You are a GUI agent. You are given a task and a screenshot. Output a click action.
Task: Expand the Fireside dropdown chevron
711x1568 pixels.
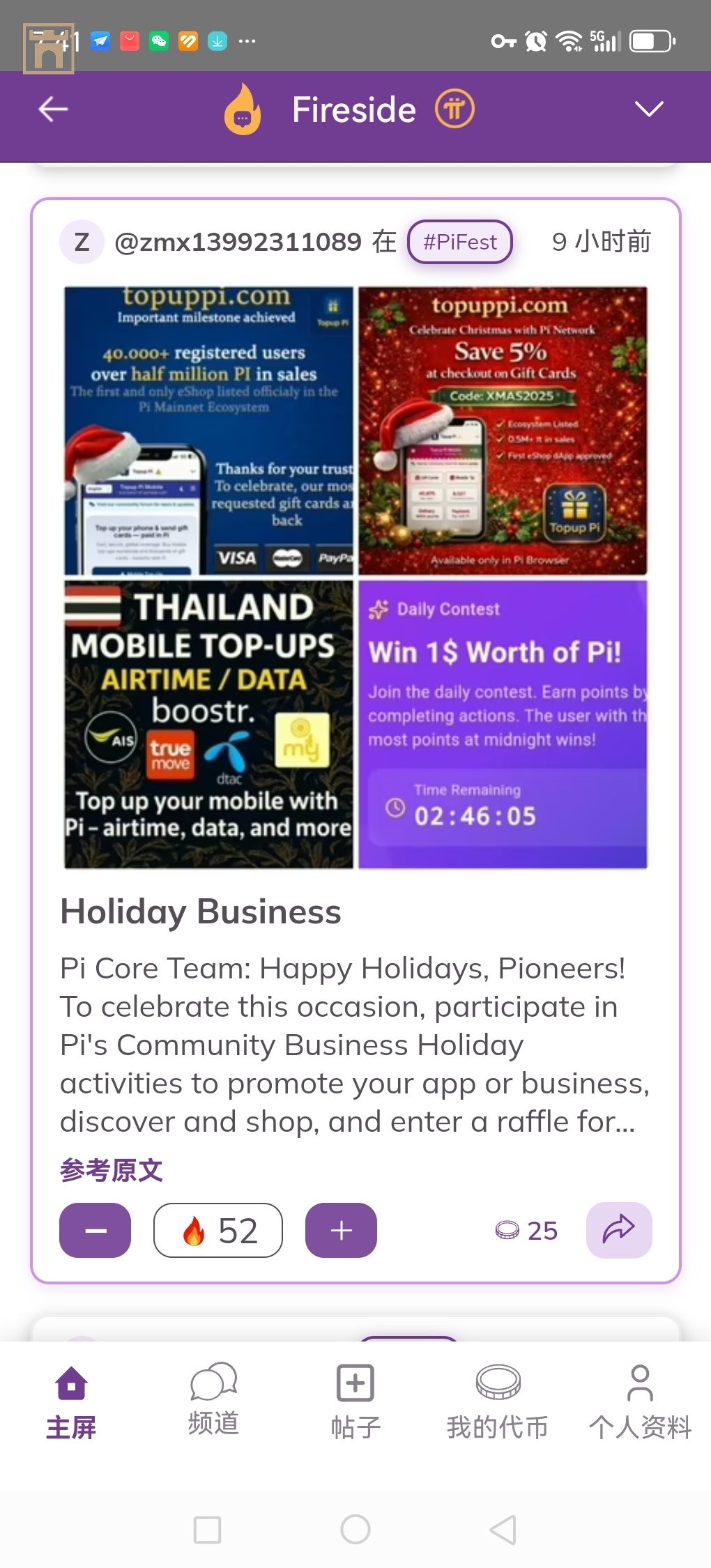pyautogui.click(x=648, y=109)
